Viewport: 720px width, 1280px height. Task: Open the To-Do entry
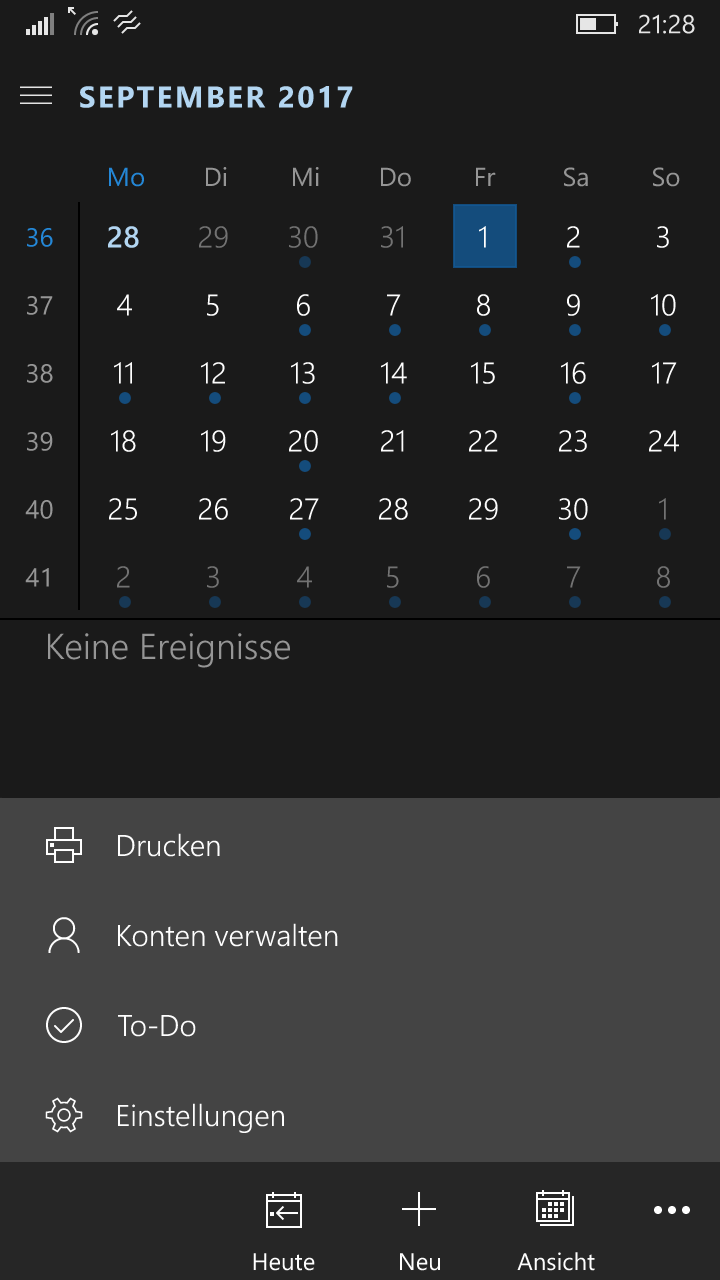[x=360, y=1026]
